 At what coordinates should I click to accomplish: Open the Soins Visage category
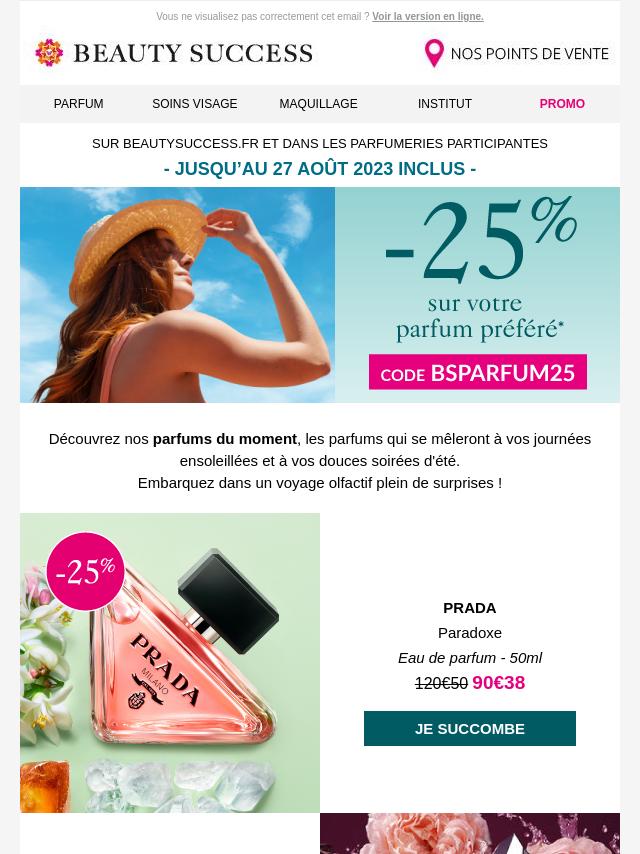click(x=195, y=104)
